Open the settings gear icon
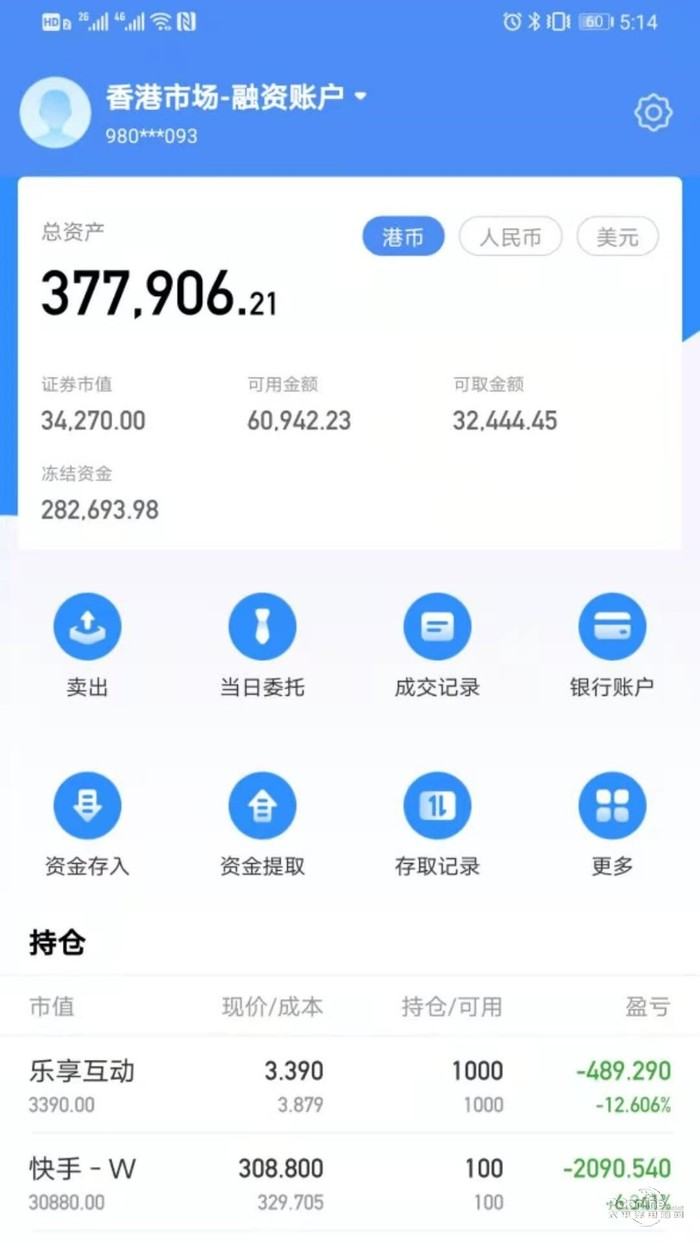 653,113
